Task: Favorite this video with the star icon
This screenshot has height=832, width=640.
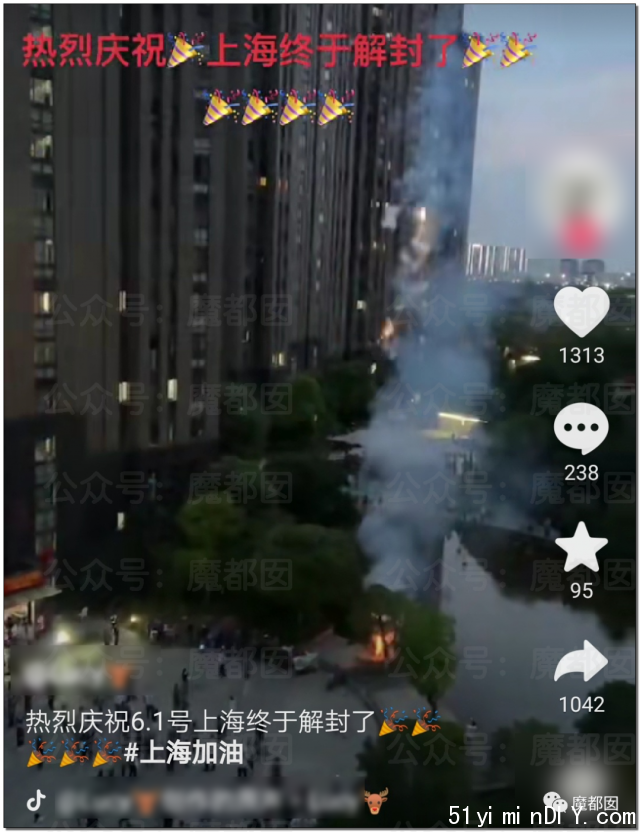Action: click(581, 548)
